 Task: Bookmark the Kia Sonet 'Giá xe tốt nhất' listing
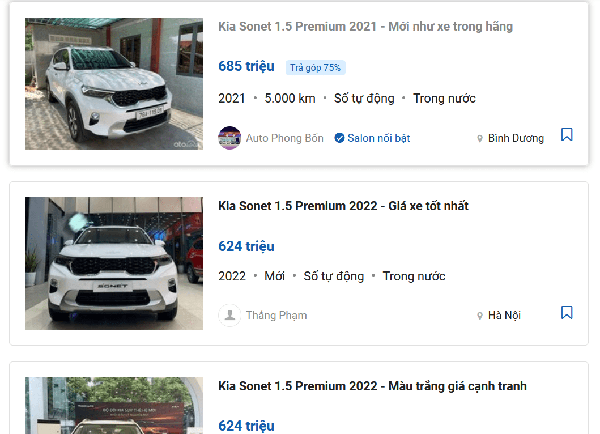[x=567, y=313]
